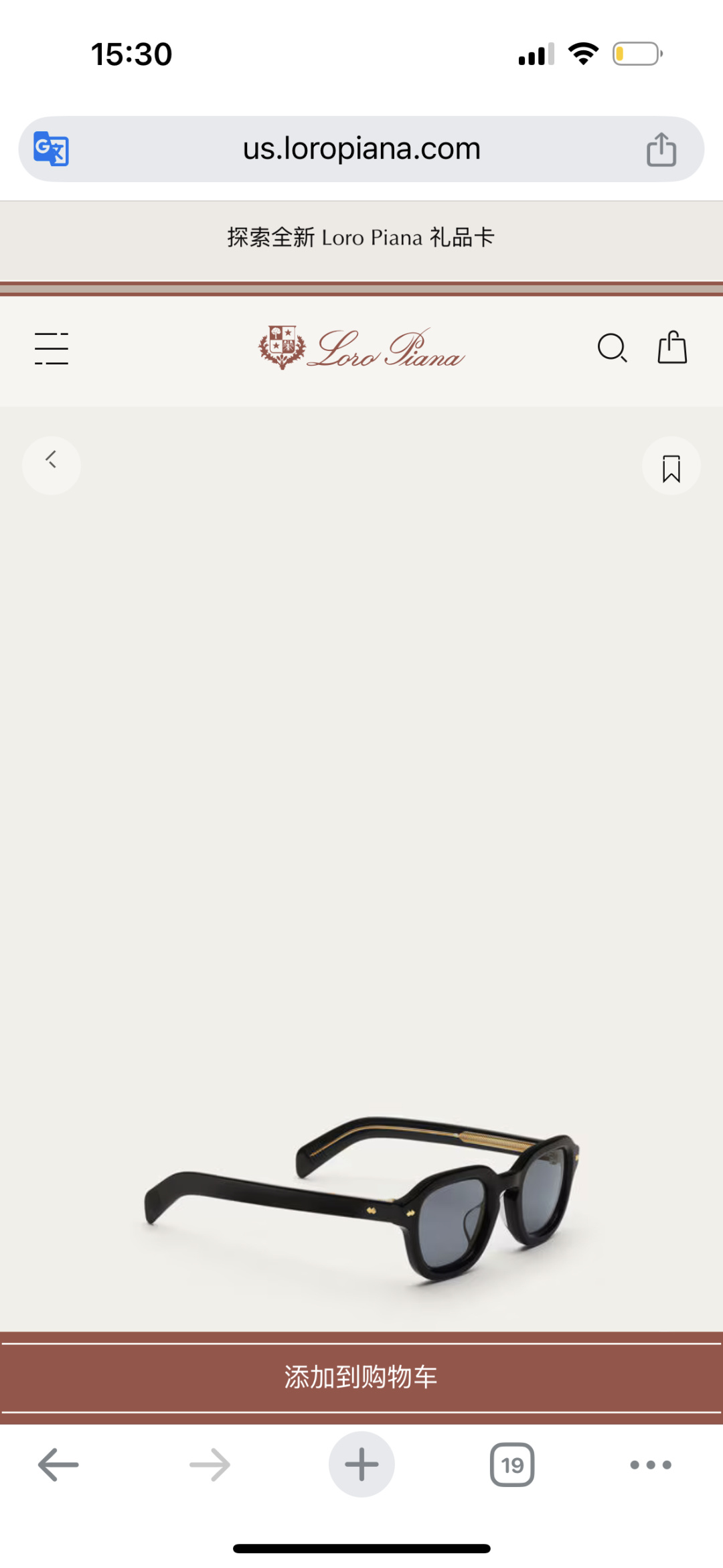
Task: Save these sunglasses to the wishlist
Action: tap(671, 467)
